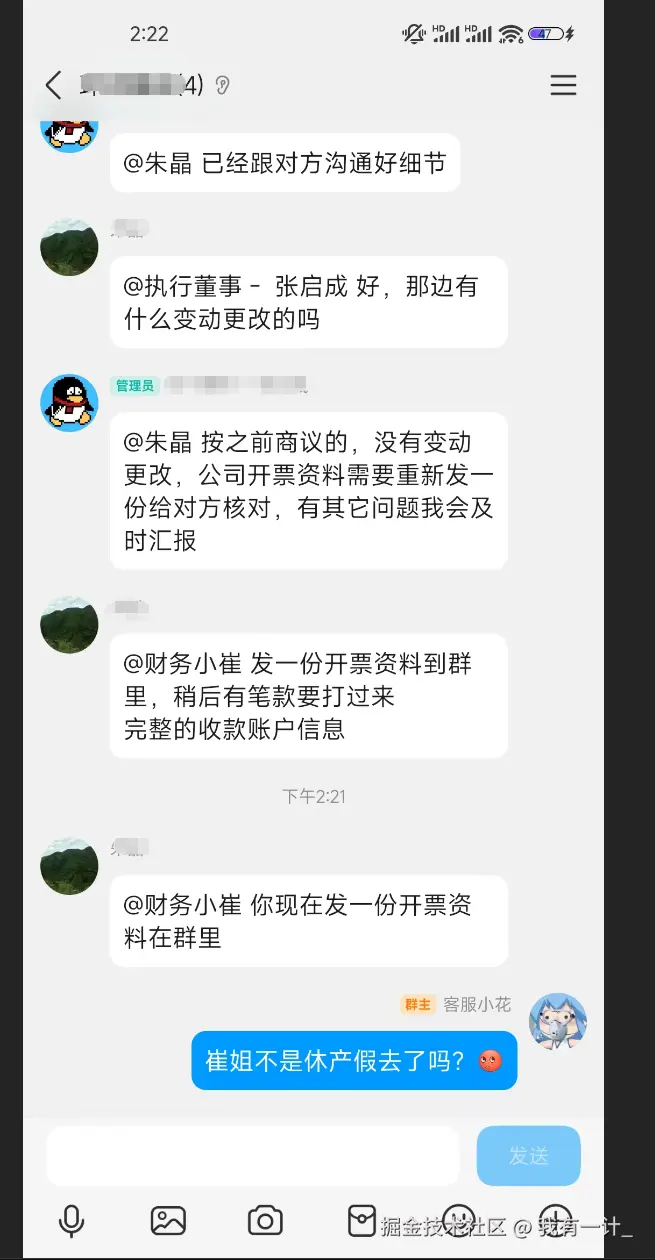The width and height of the screenshot is (655, 1260).
Task: Tap the 发送 button
Action: click(x=528, y=1156)
